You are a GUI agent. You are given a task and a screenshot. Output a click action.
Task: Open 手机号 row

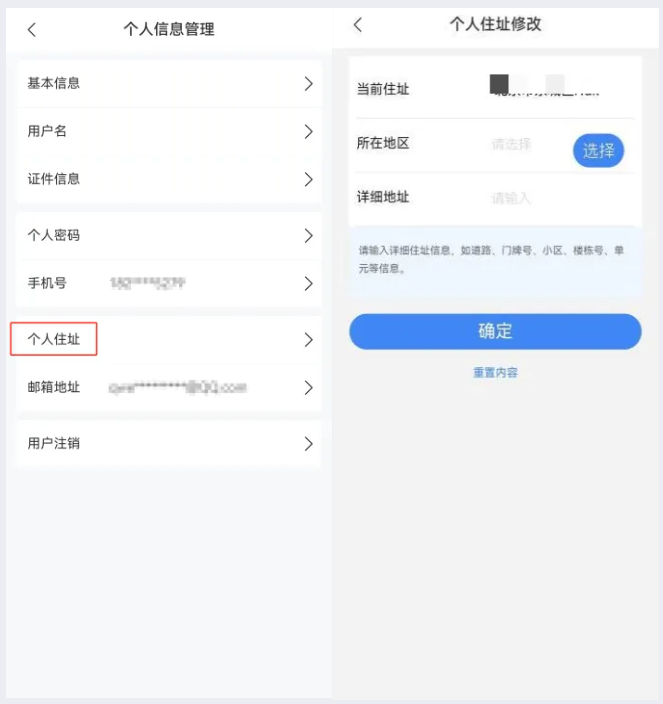point(168,284)
